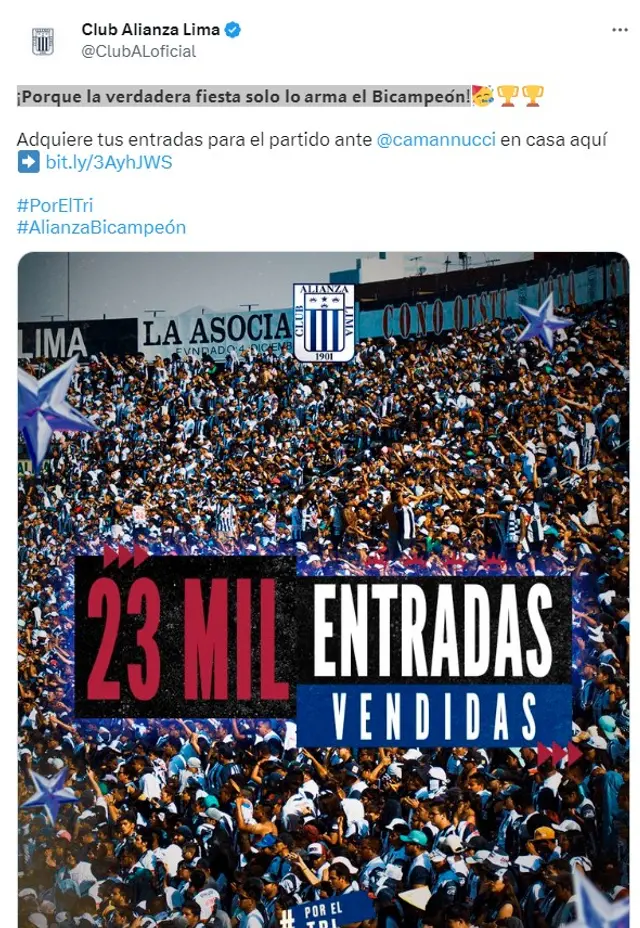The image size is (640, 928).
Task: Open the #PorElTri hashtag
Action: (x=55, y=205)
